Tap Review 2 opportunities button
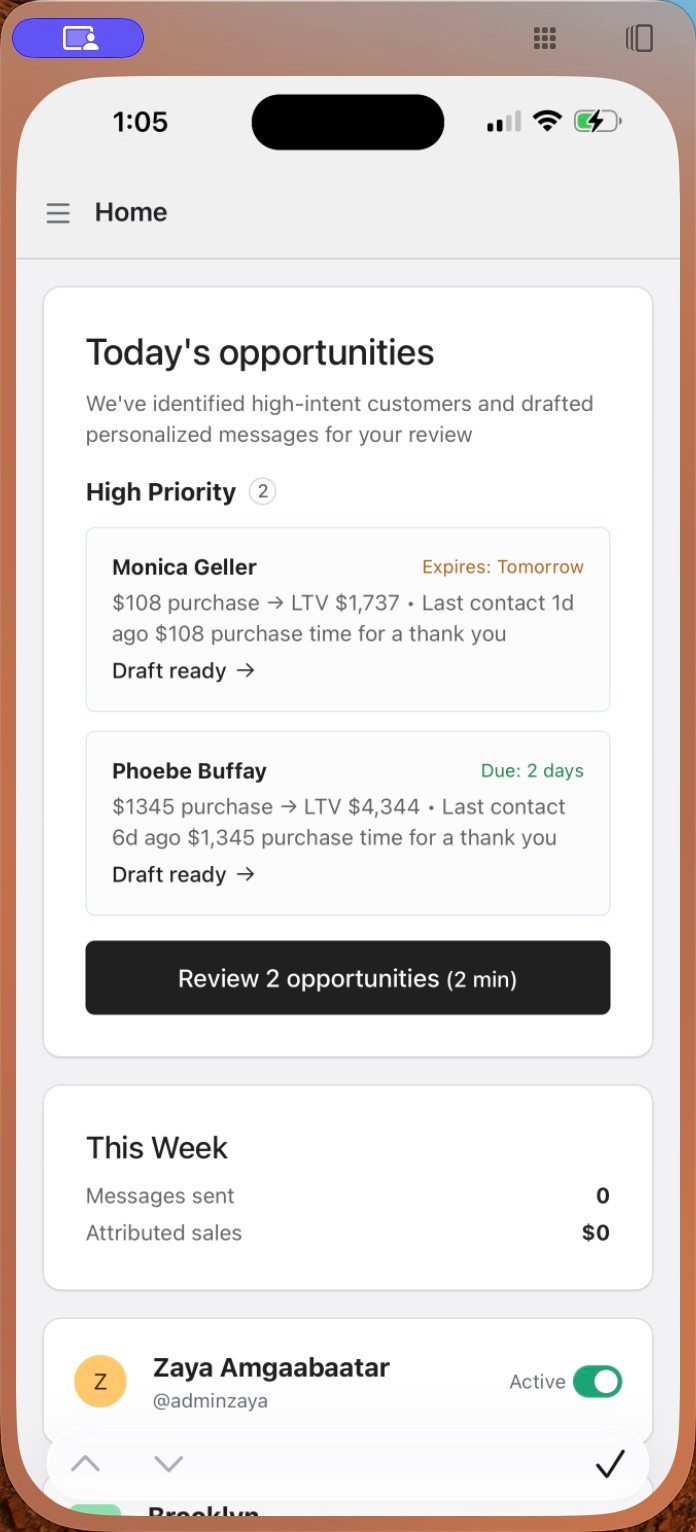Screen dimensions: 696x1532 (347, 977)
